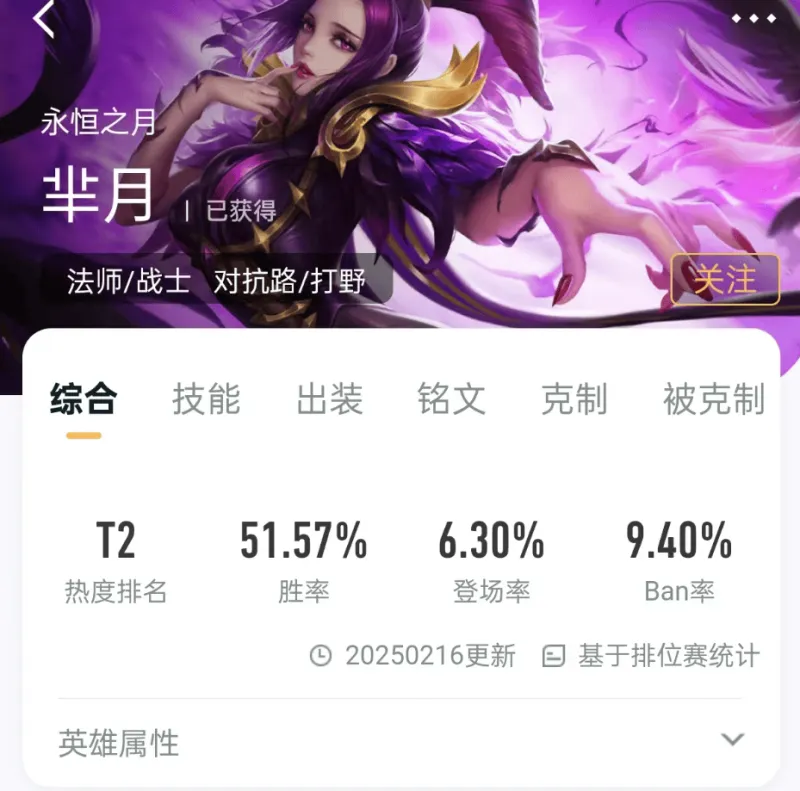
Task: Expand the 英雄属性 section
Action: 732,740
